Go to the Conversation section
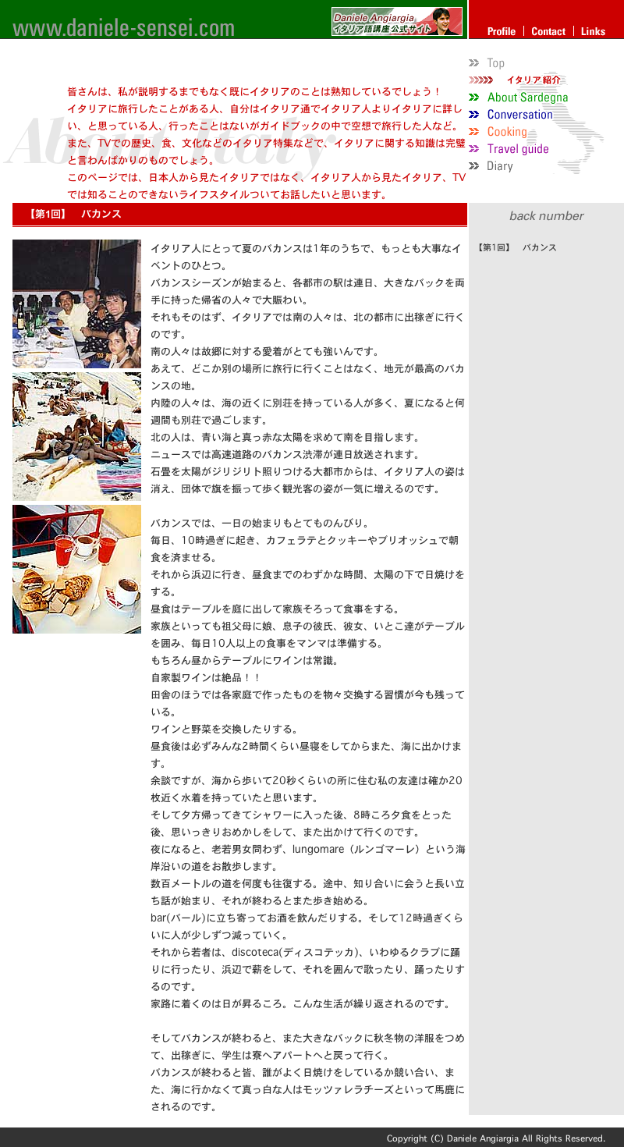 [x=519, y=115]
